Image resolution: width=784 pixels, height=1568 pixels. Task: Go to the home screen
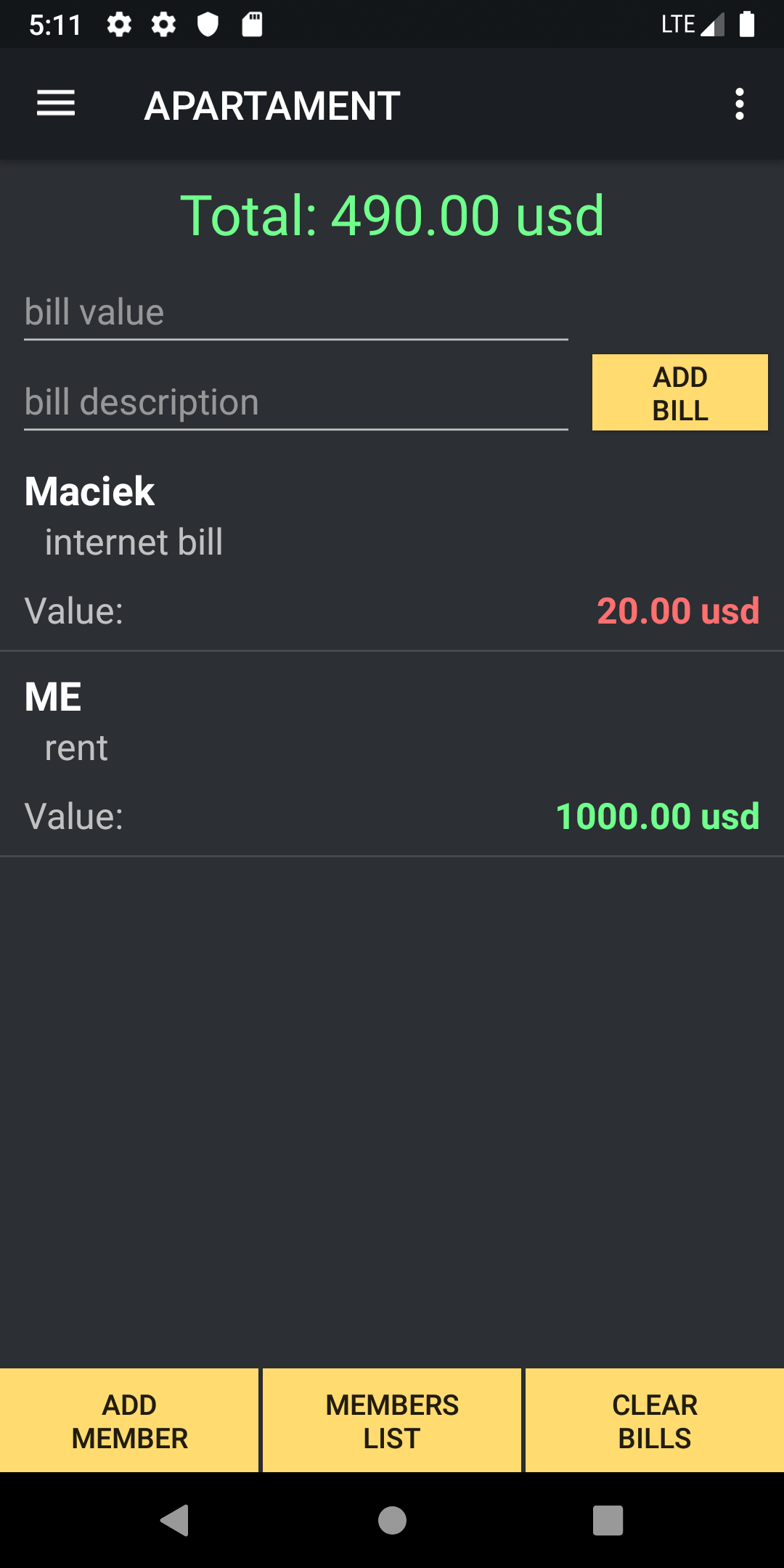[x=392, y=1520]
